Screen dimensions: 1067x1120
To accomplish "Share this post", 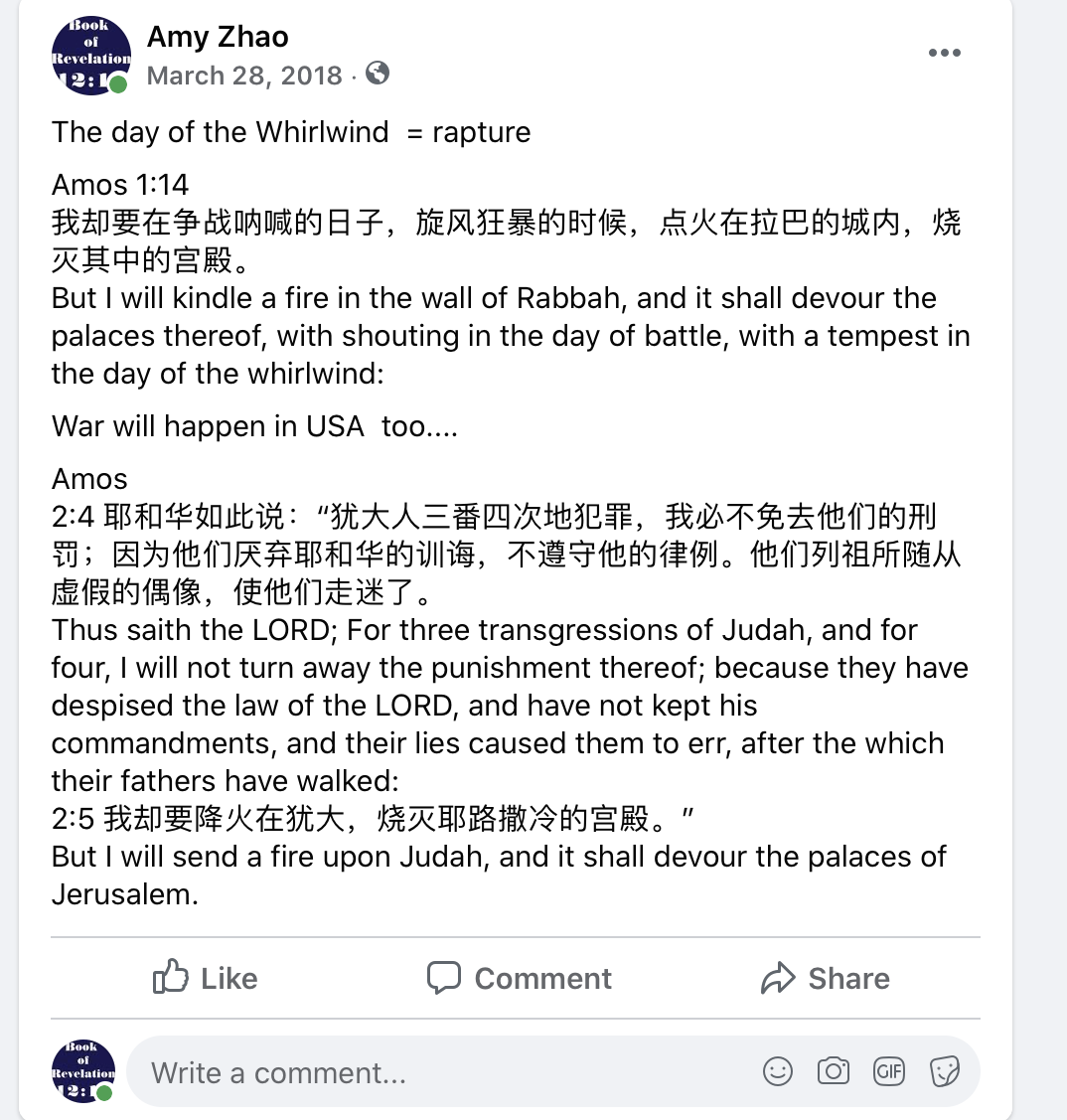I will (x=825, y=978).
